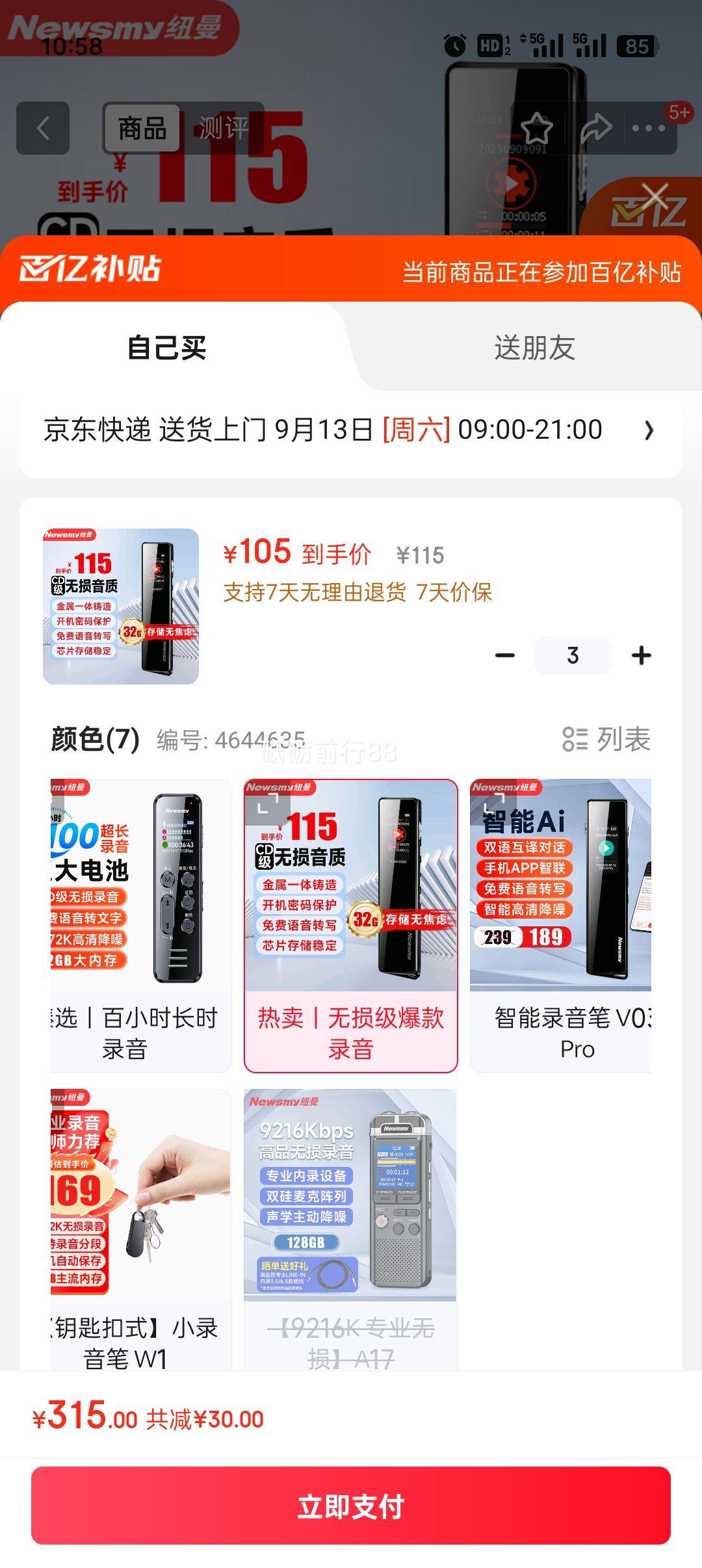Pick the 智能录音笔 V03 Pro option
The width and height of the screenshot is (702, 1568).
click(560, 925)
